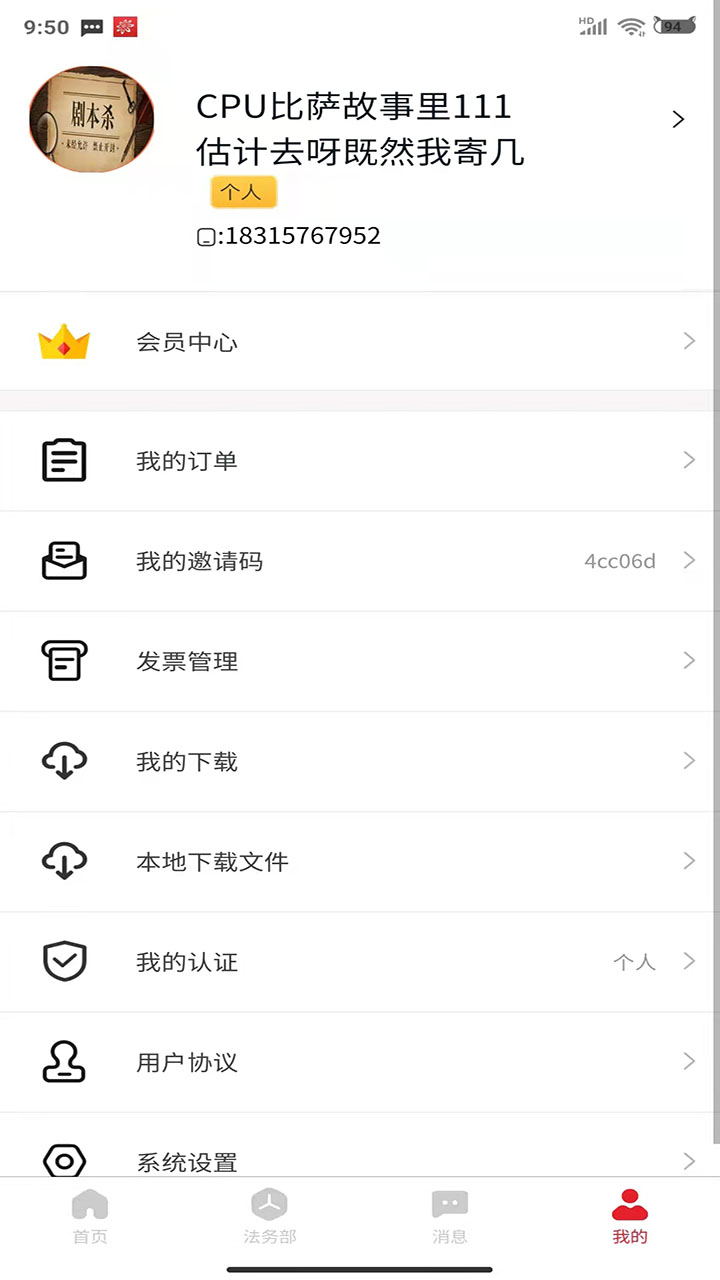This screenshot has height=1280, width=720.
Task: Open 本地下载文件 local files
Action: click(360, 861)
